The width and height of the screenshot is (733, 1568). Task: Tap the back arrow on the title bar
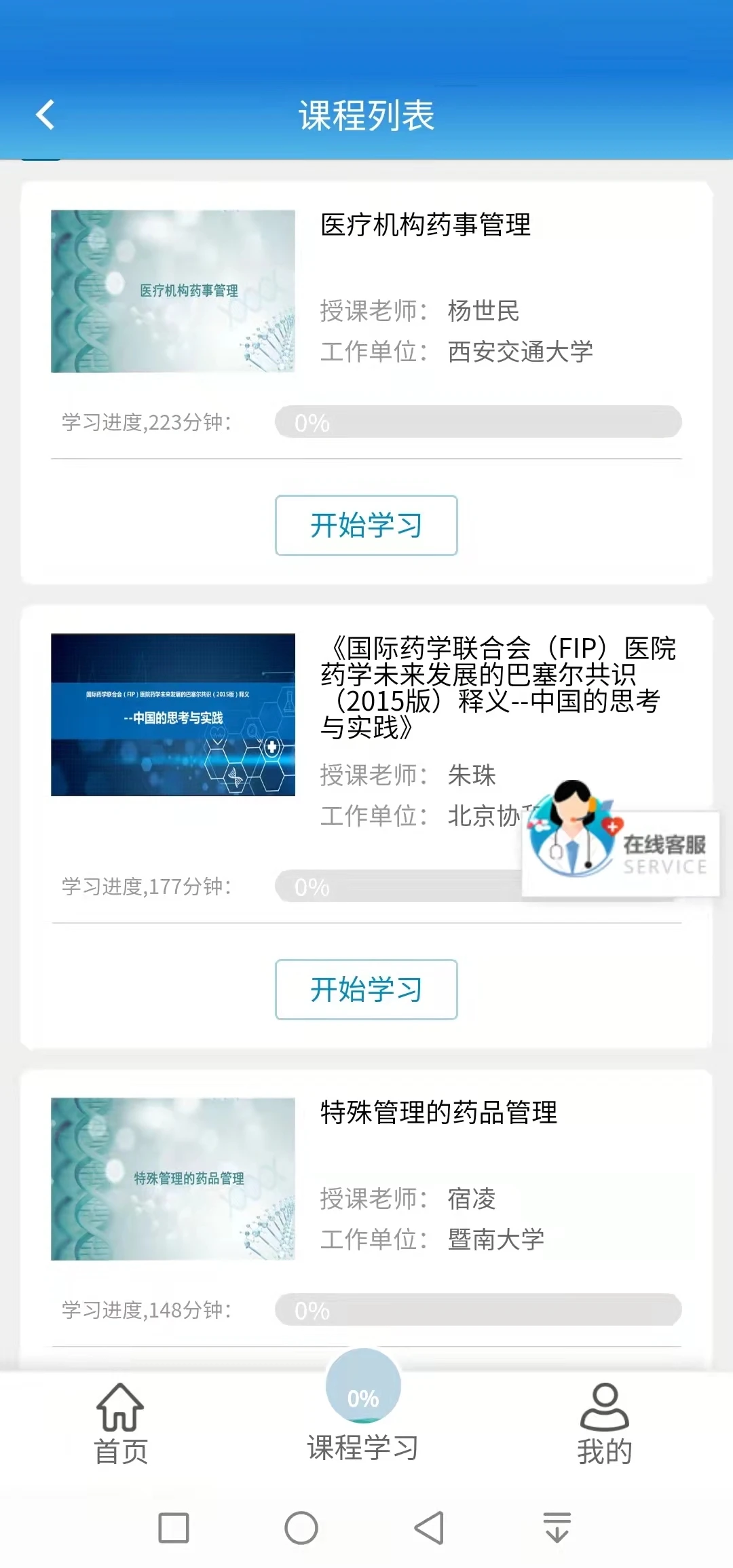tap(45, 114)
